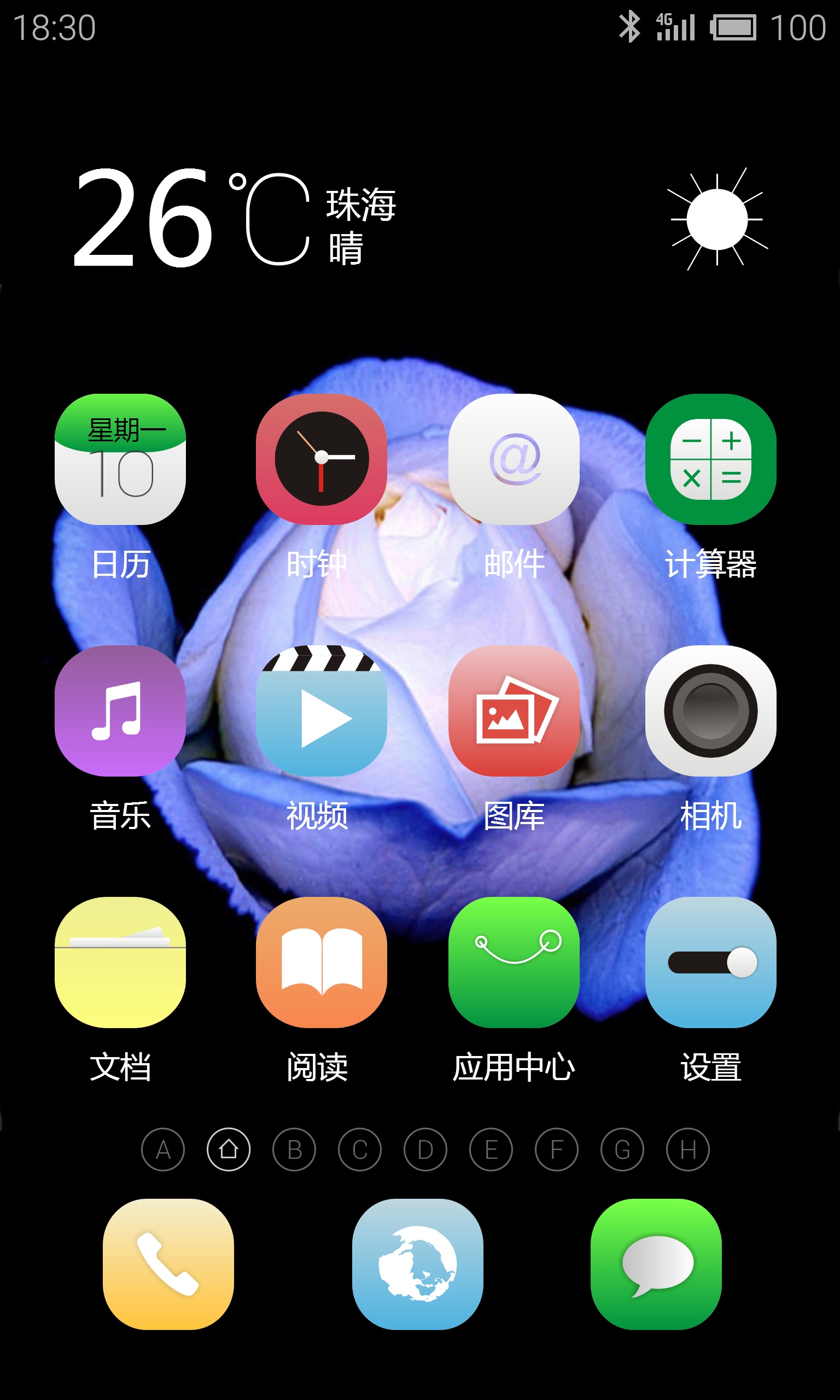The image size is (840, 1400).
Task: Jump to page H indicator
Action: (x=689, y=1150)
